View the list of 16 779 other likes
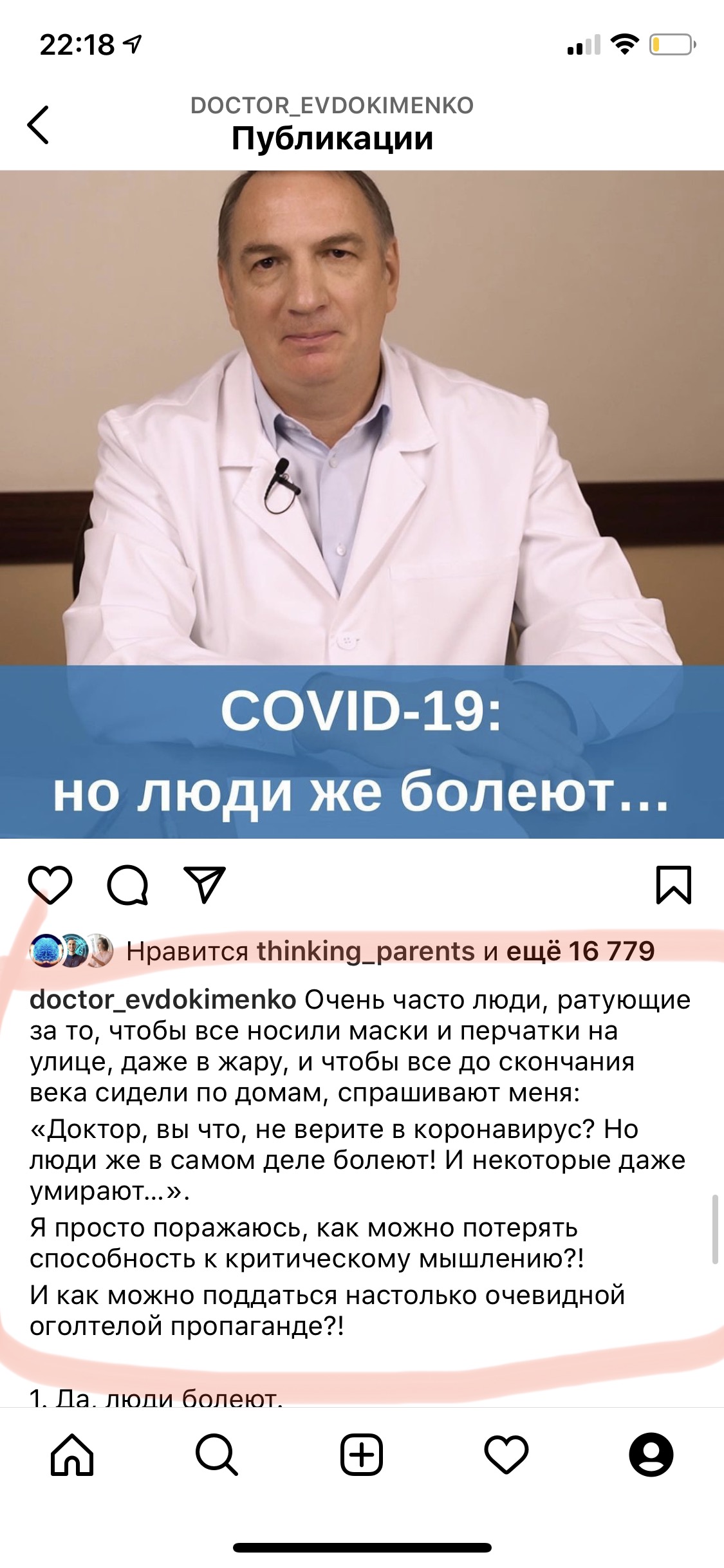This screenshot has height=1568, width=724. click(x=580, y=951)
